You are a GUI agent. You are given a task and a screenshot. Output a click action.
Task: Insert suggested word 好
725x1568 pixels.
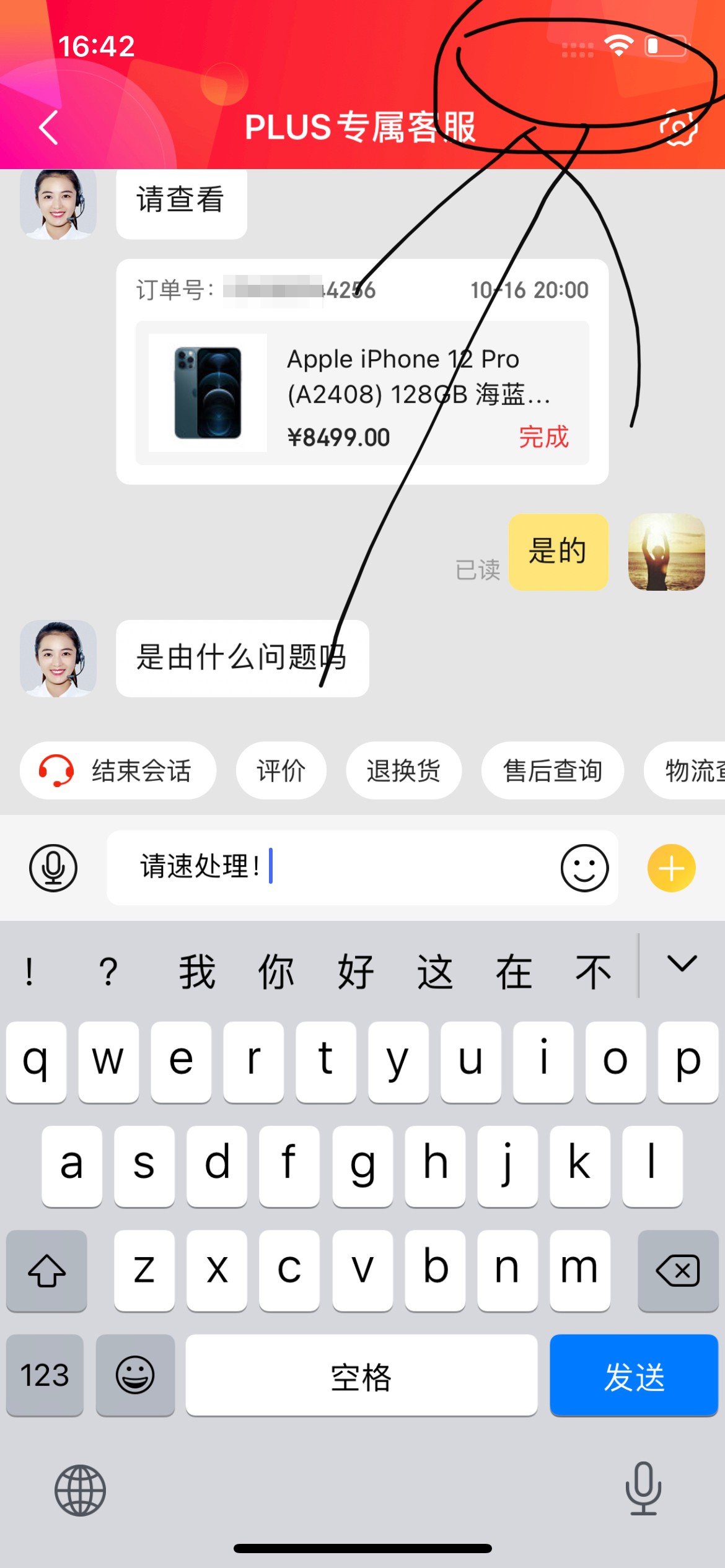[356, 971]
